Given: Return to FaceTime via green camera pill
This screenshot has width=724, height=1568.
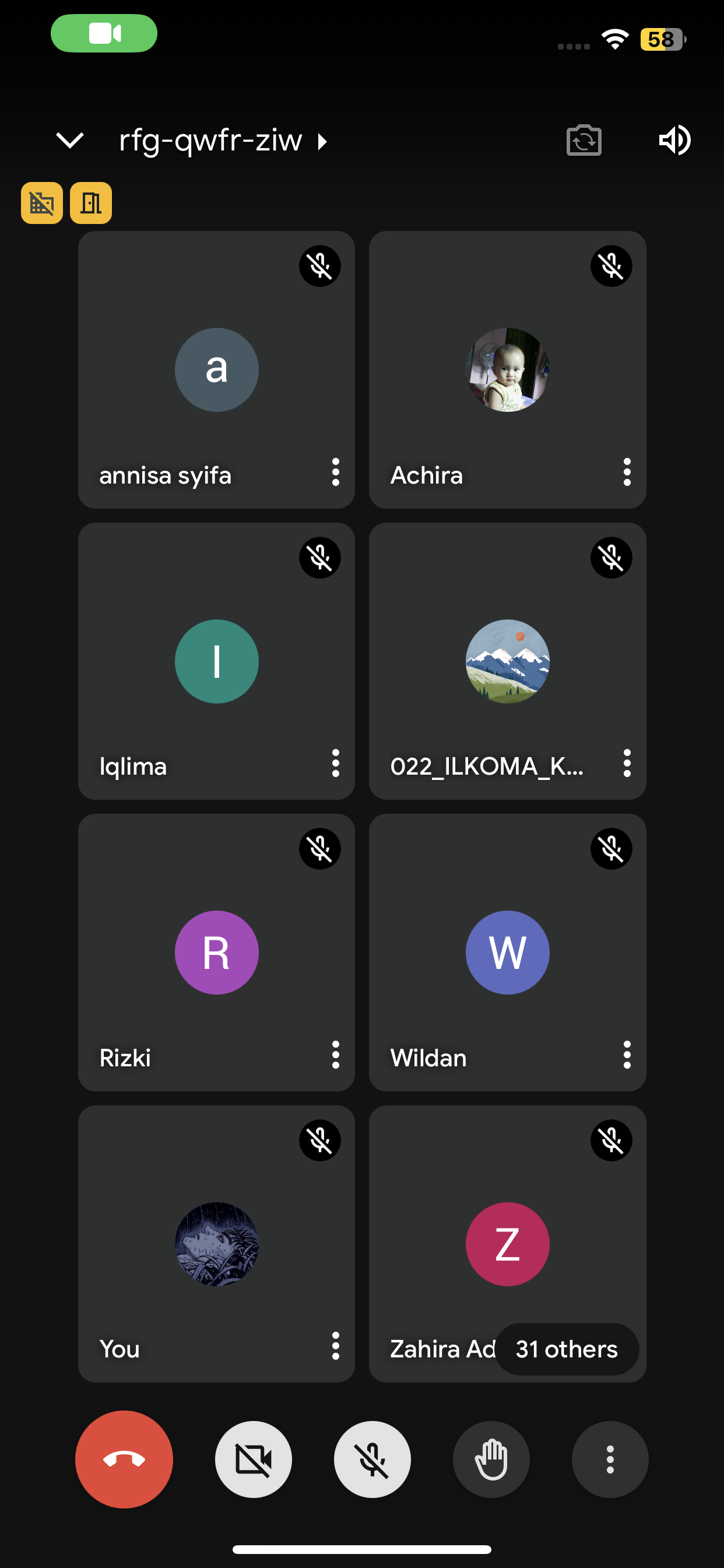Looking at the screenshot, I should tap(104, 33).
